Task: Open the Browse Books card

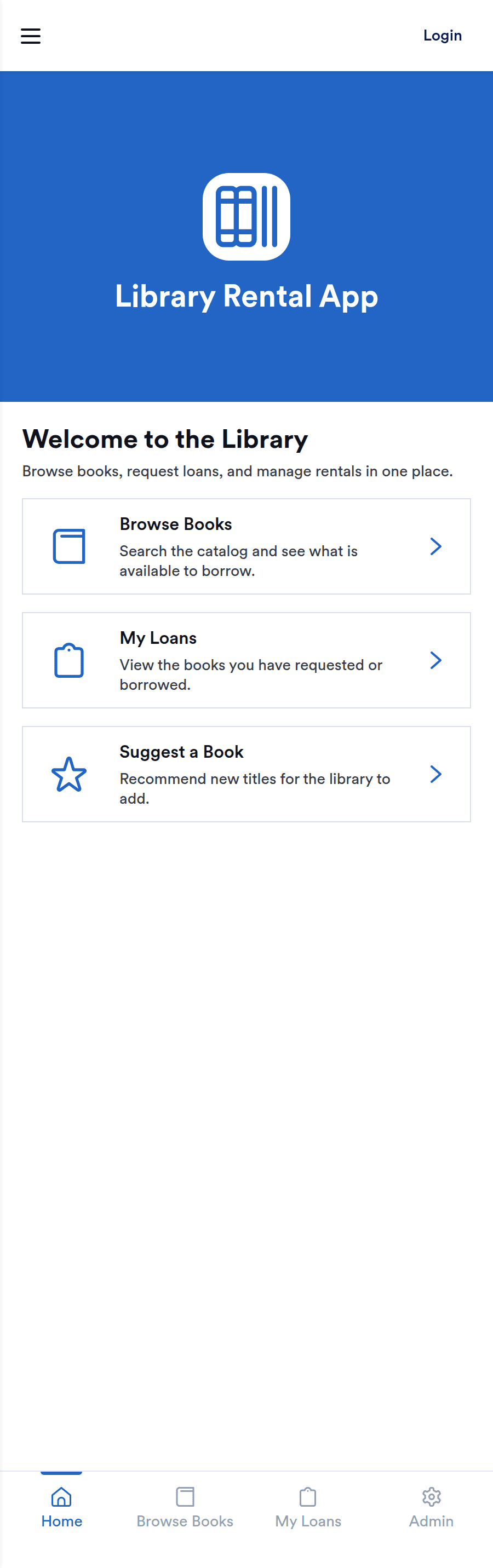Action: 246,546
